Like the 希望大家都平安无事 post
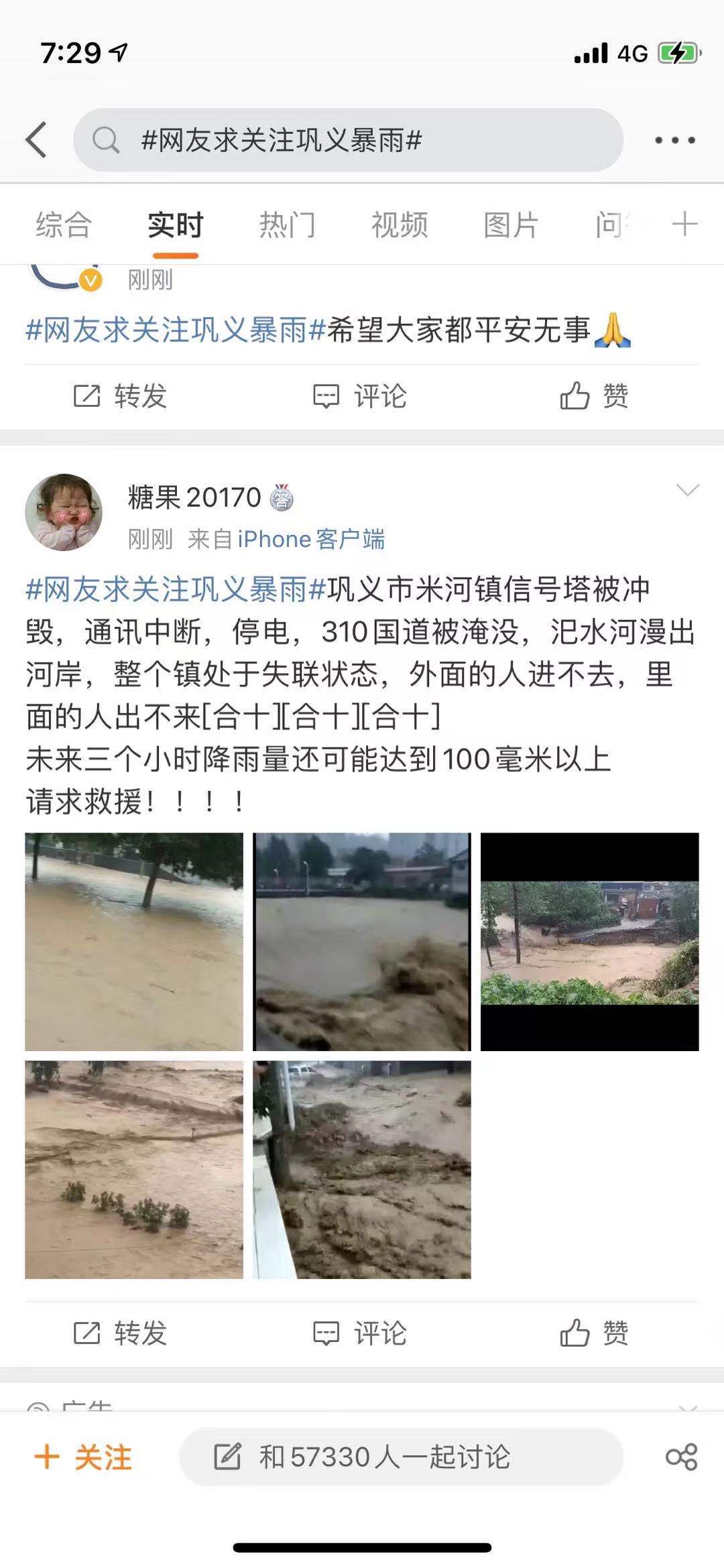This screenshot has width=724, height=1568. pos(595,396)
